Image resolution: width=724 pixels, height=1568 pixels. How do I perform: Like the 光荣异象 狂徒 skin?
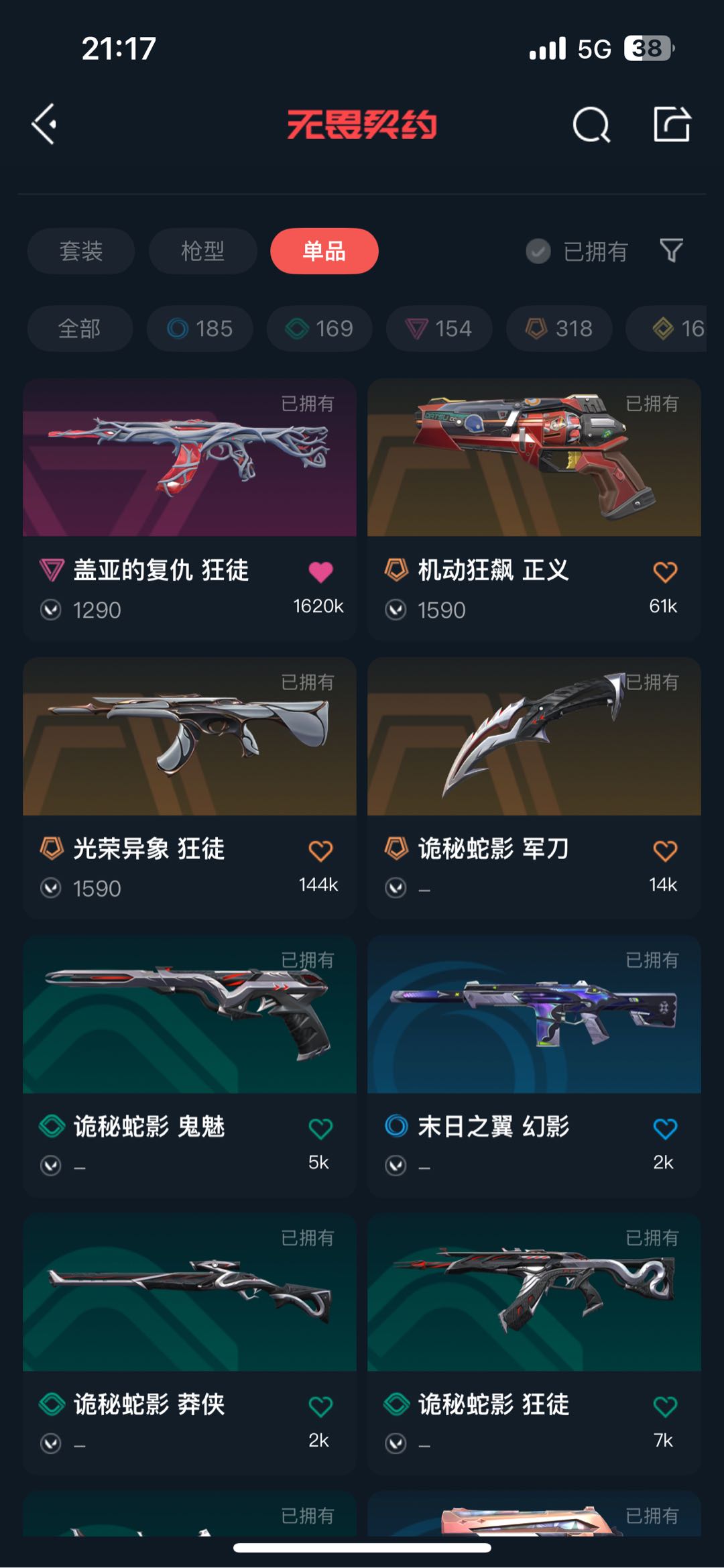pos(320,851)
